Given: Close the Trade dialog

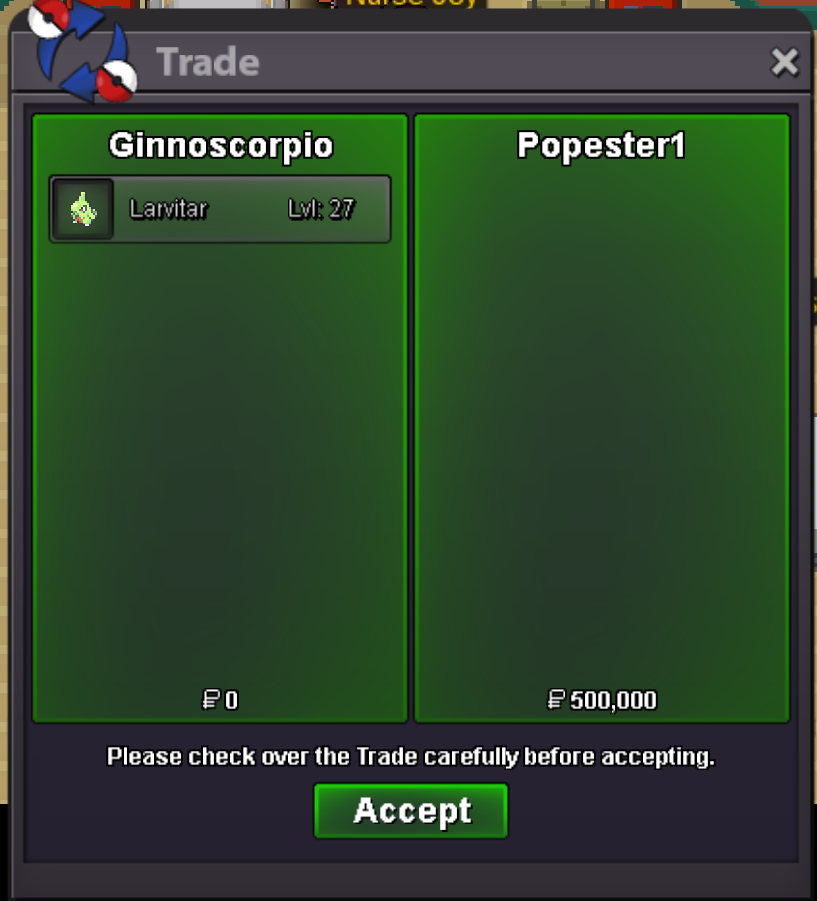Looking at the screenshot, I should tap(785, 63).
